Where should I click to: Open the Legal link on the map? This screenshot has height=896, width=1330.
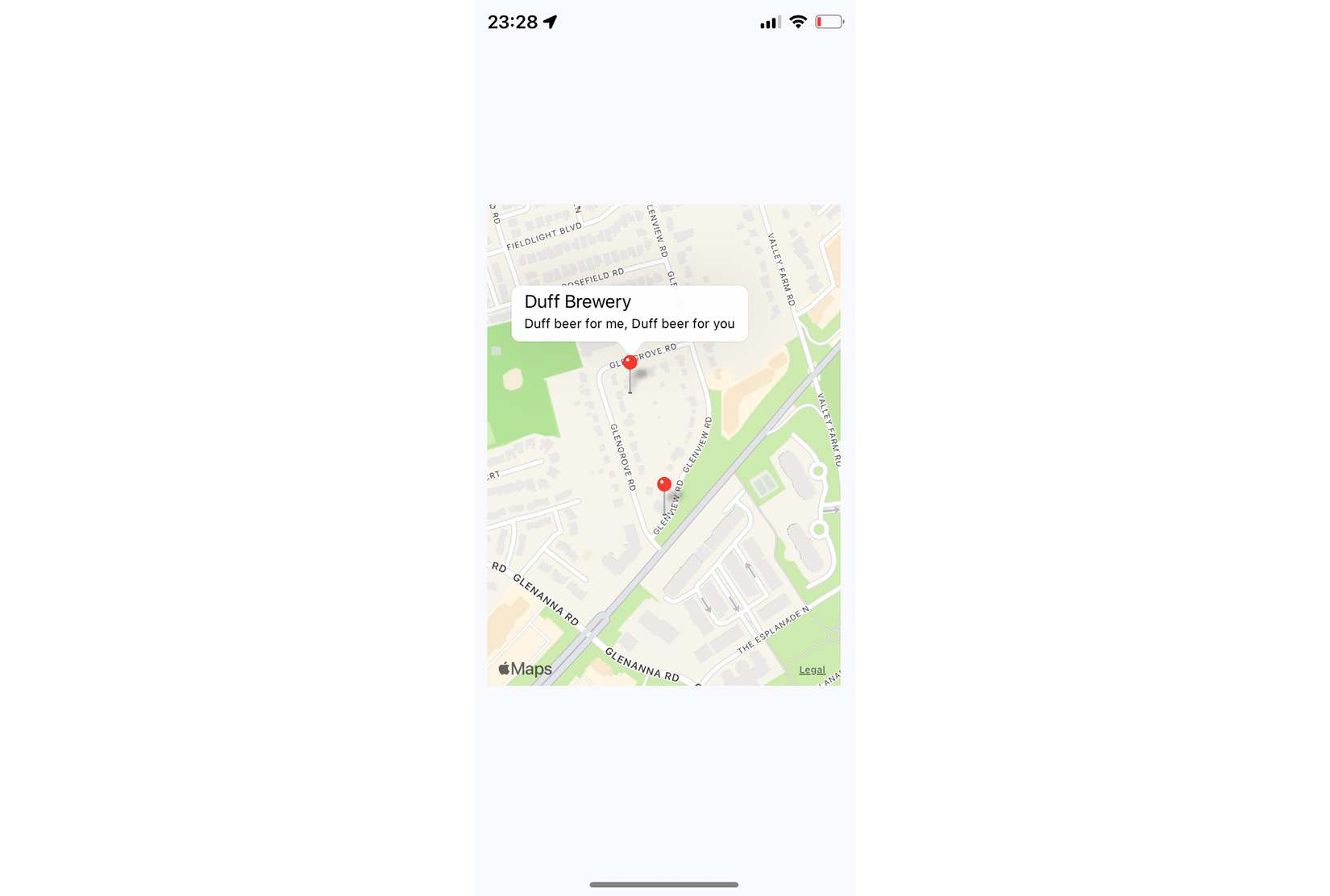pos(811,670)
